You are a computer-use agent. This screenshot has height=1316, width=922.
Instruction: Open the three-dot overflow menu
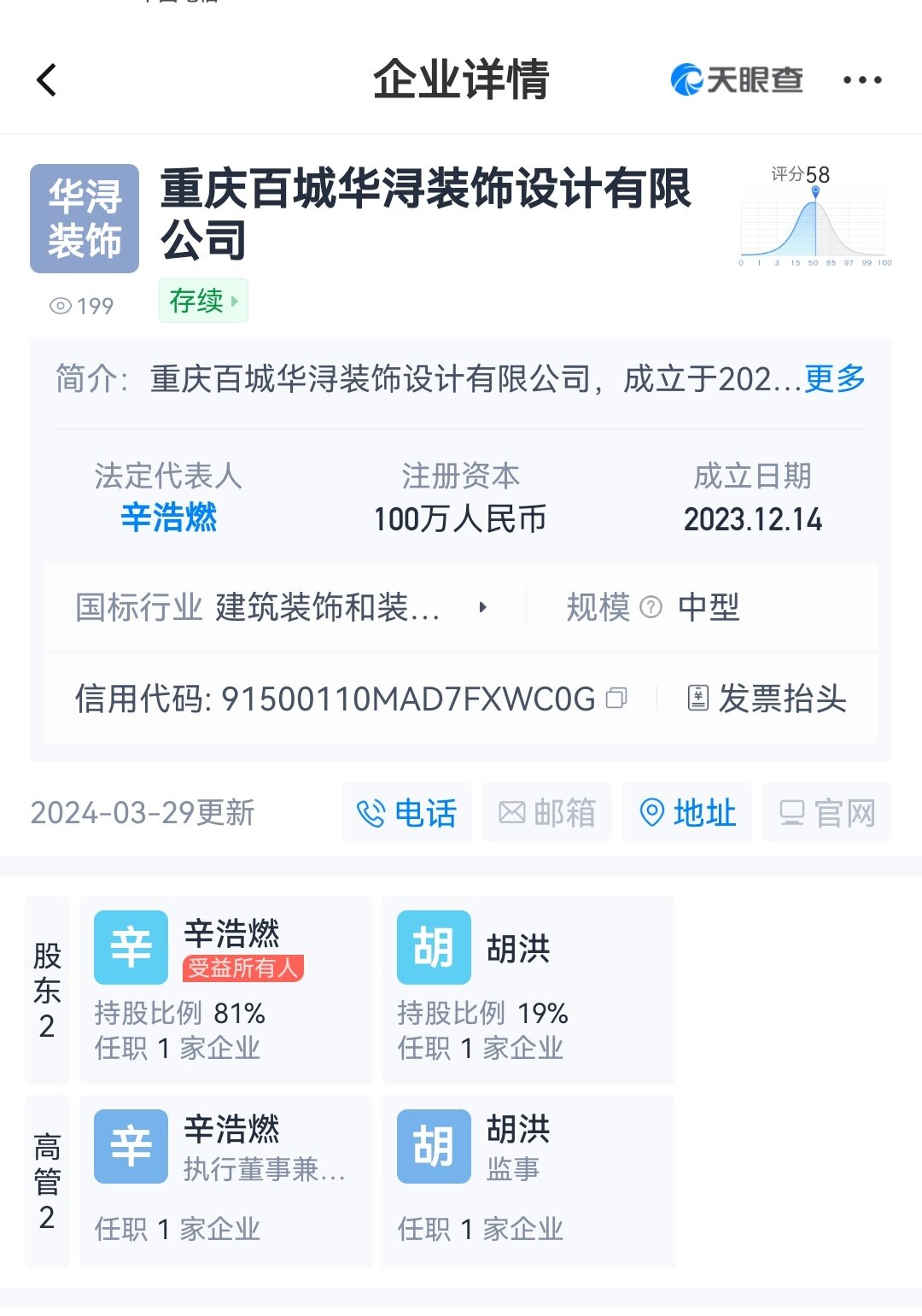click(x=861, y=80)
